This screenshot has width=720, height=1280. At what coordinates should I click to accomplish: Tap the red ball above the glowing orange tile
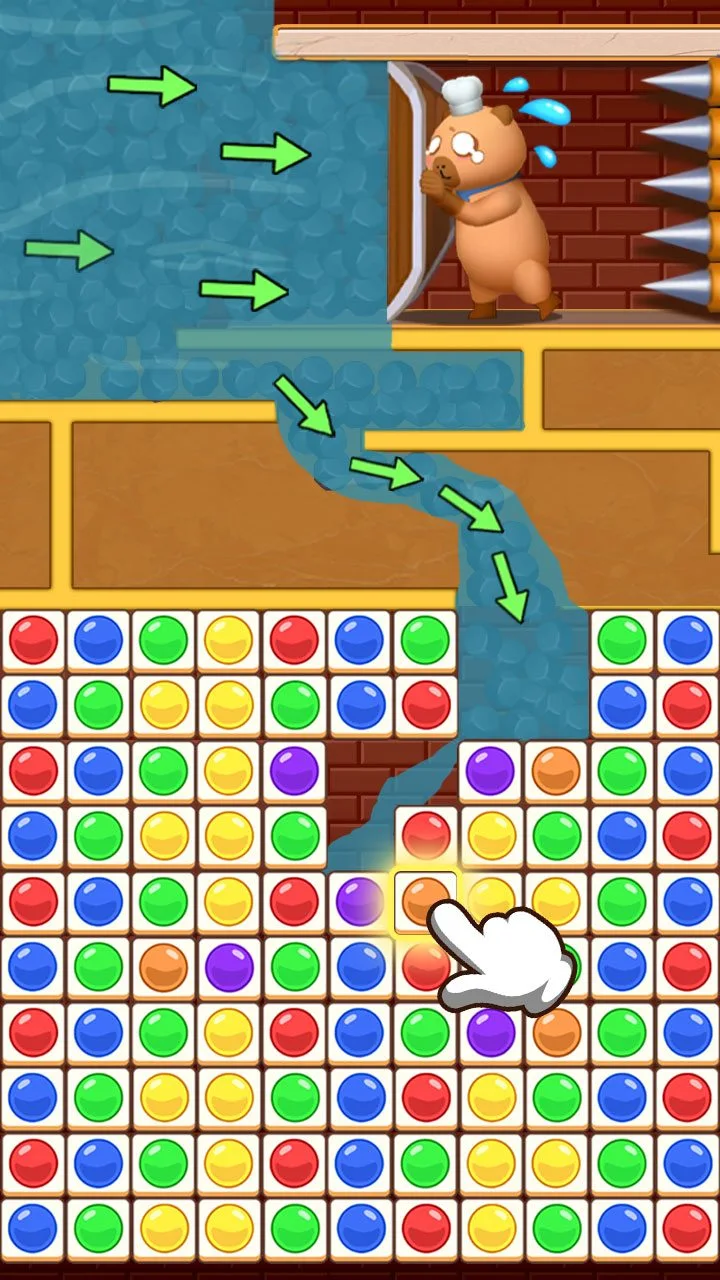(x=426, y=835)
